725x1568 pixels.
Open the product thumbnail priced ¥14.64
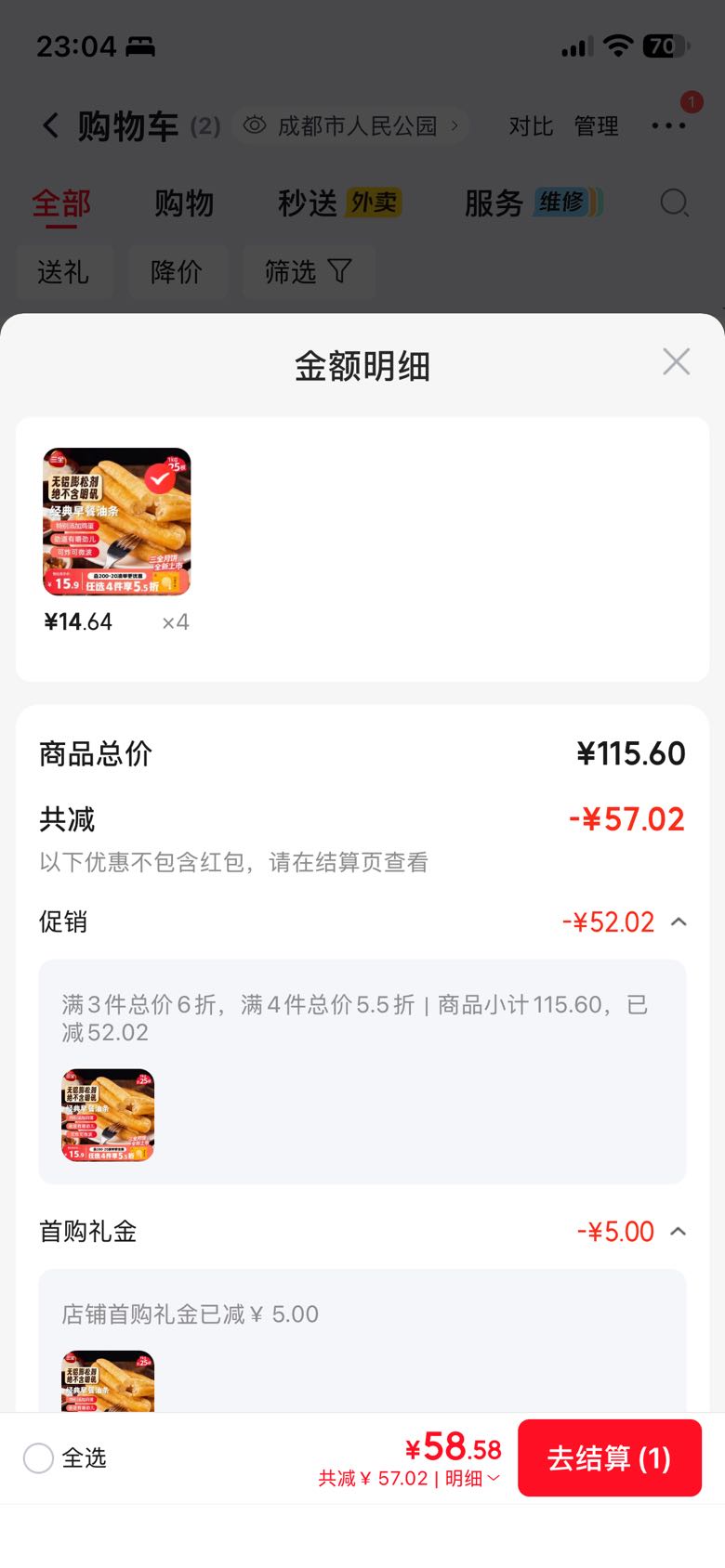point(117,521)
